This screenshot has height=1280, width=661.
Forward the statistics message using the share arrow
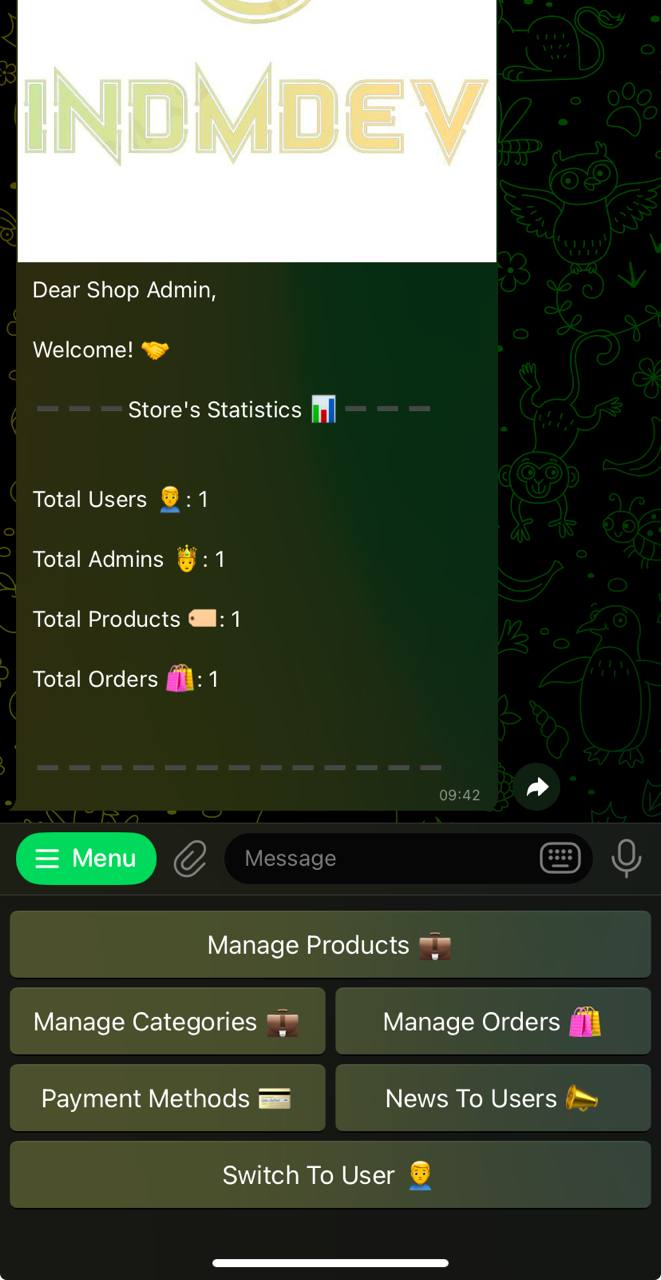538,788
